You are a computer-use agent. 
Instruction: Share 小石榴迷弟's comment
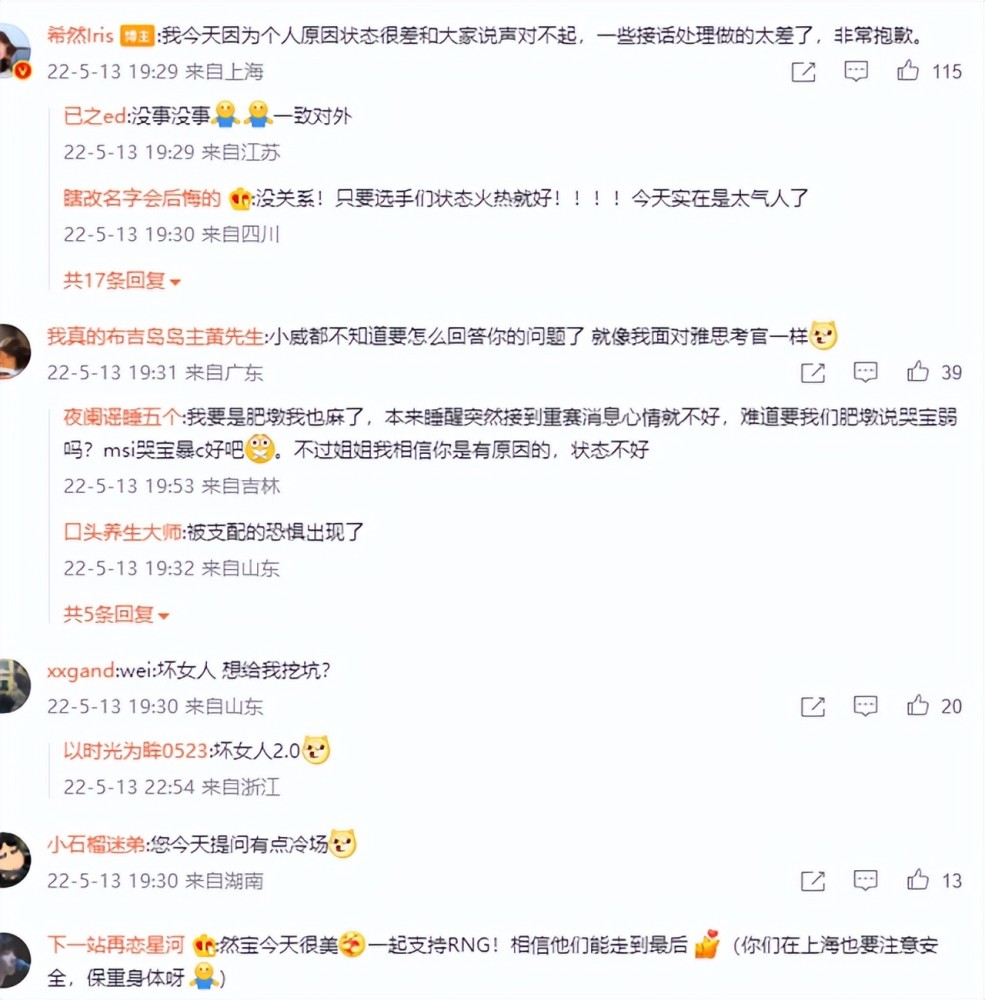(x=813, y=881)
